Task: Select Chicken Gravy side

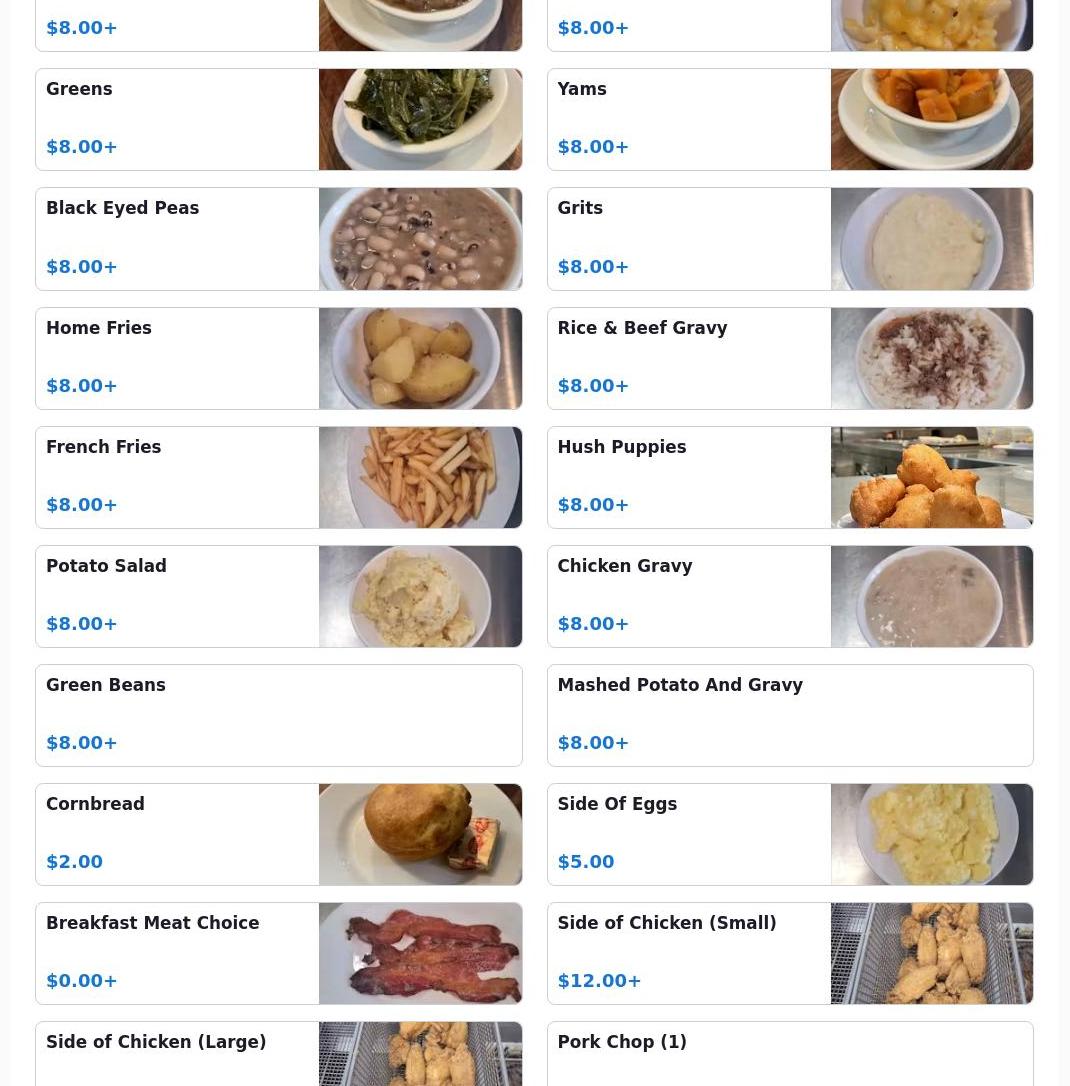Action: tap(789, 596)
